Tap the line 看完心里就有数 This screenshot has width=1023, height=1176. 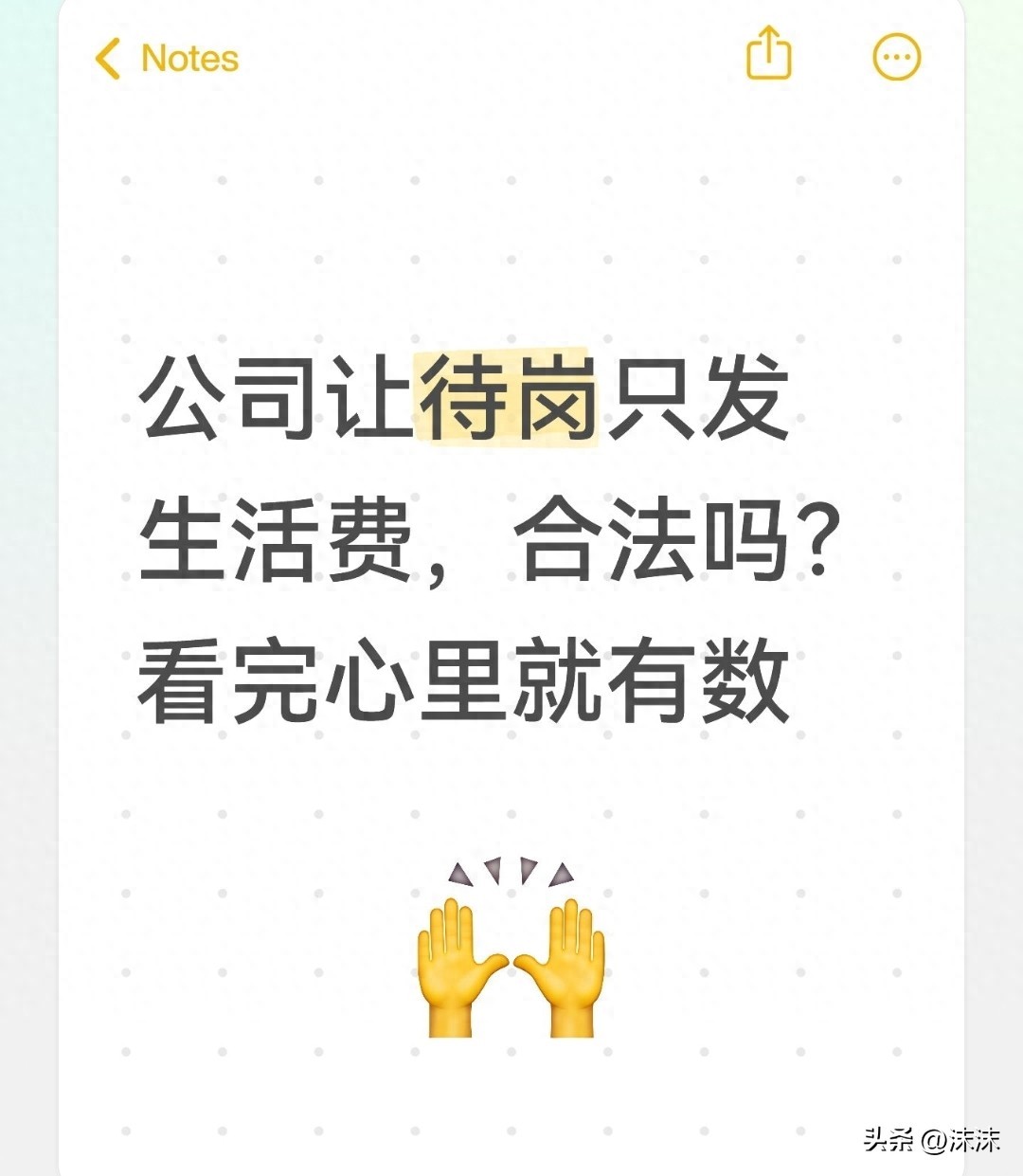[x=464, y=678]
